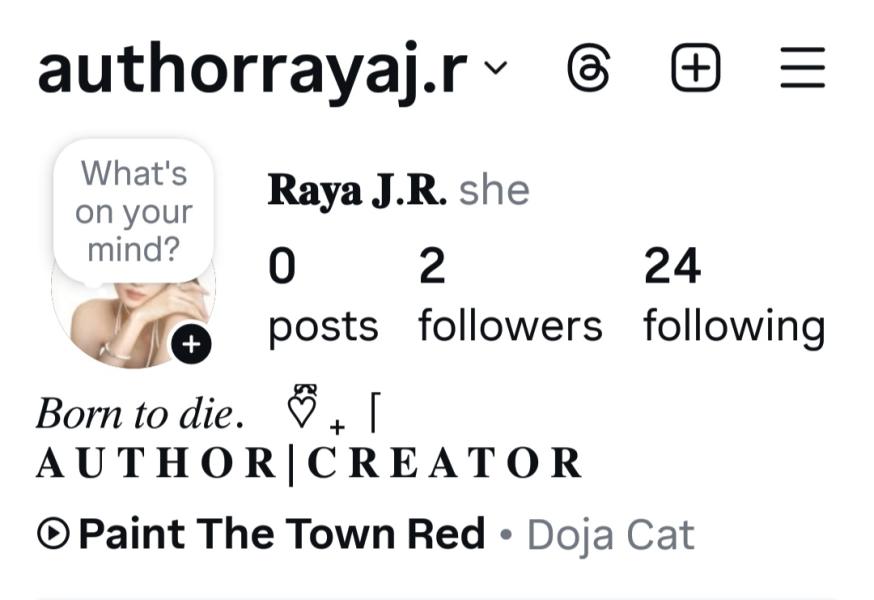View the posts count

pos(322,296)
